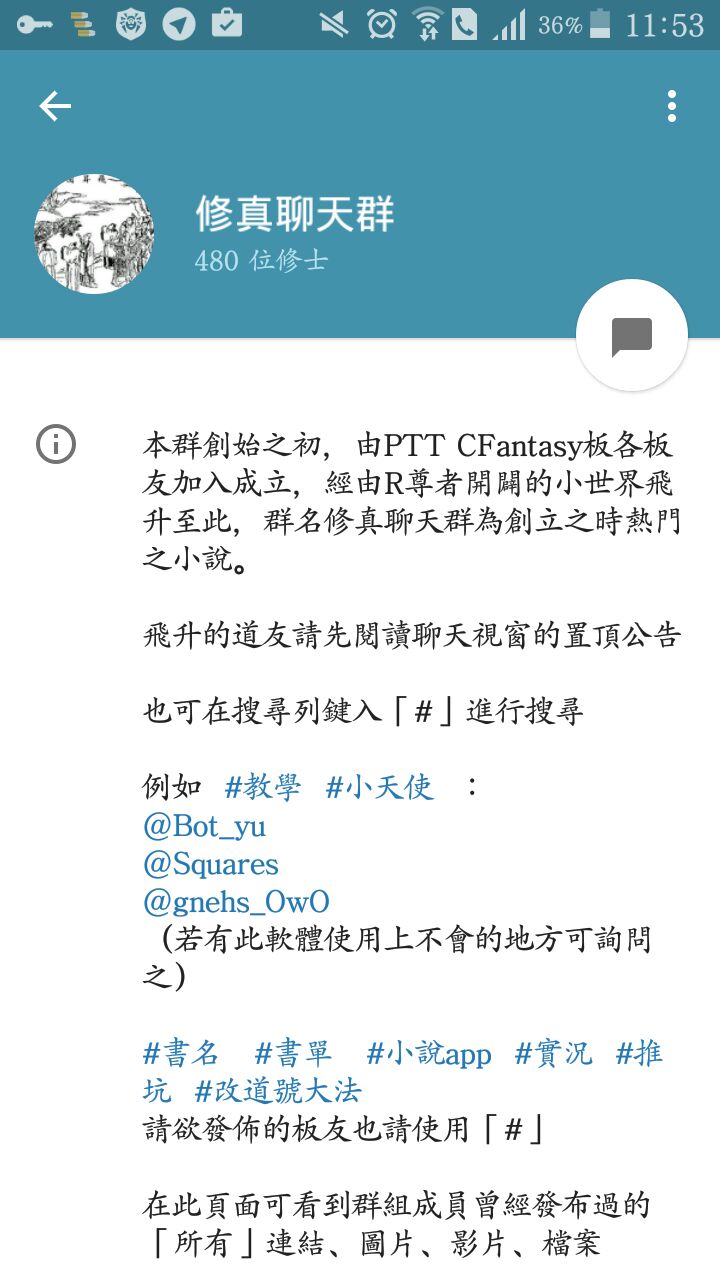Viewport: 720px width, 1280px height.
Task: View the group avatar photo
Action: point(94,233)
